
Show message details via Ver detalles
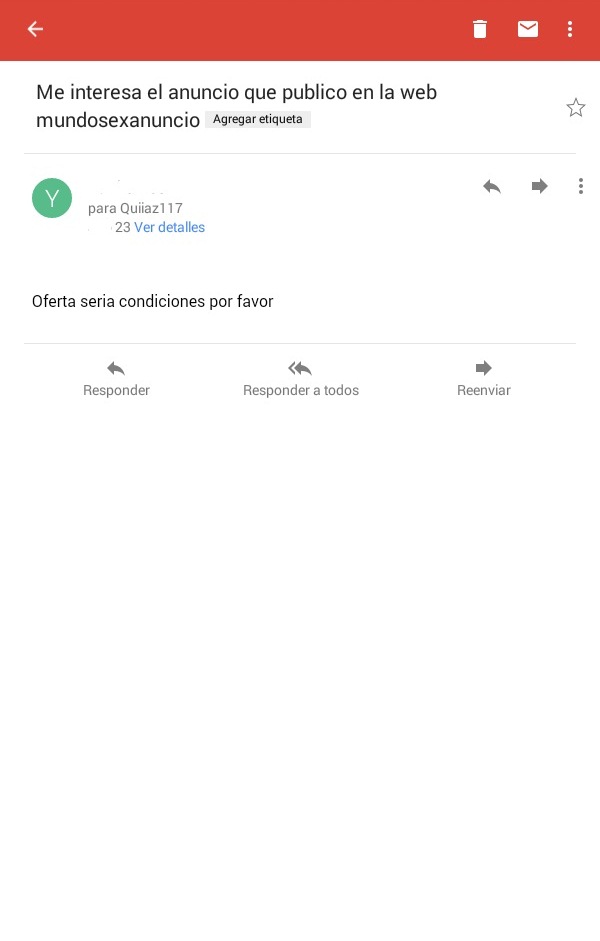click(x=169, y=227)
